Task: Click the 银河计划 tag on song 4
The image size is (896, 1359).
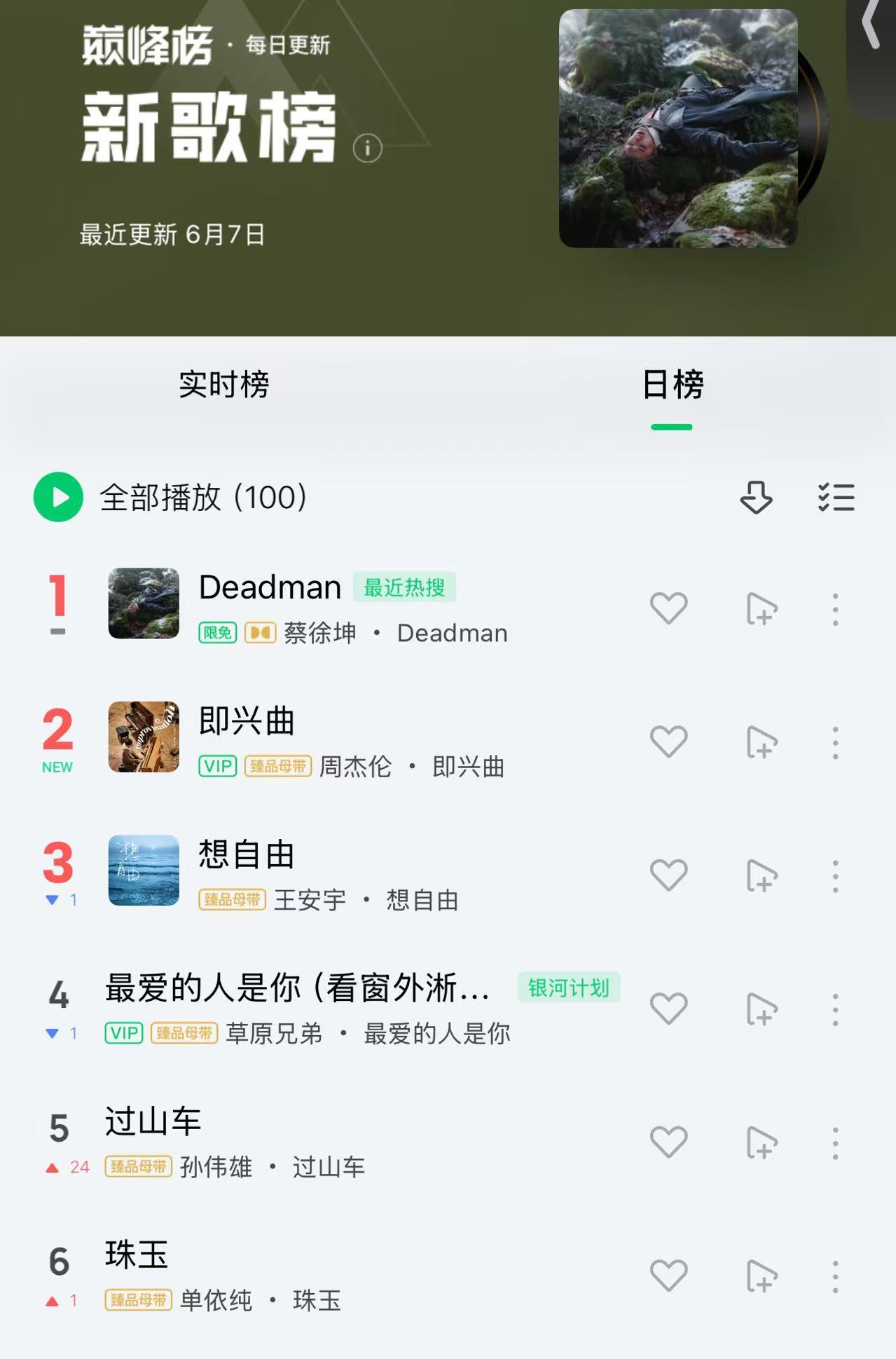Action: [570, 988]
